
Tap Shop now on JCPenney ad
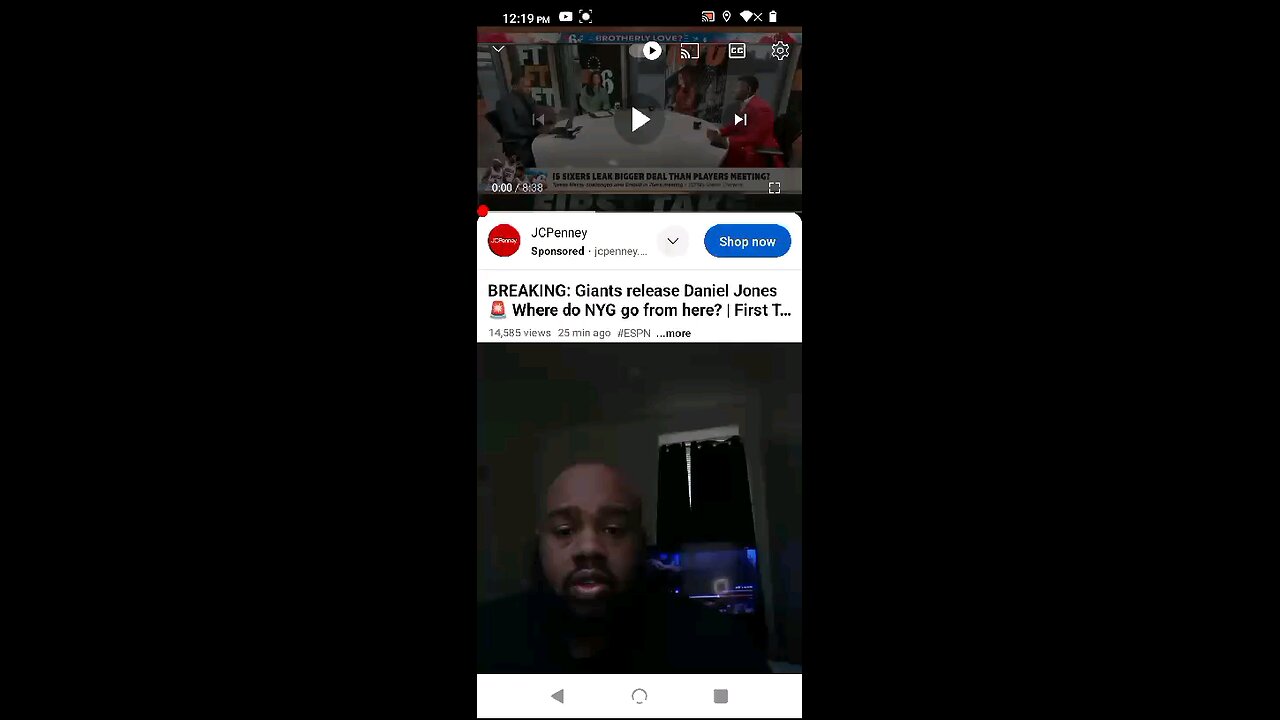pyautogui.click(x=747, y=241)
